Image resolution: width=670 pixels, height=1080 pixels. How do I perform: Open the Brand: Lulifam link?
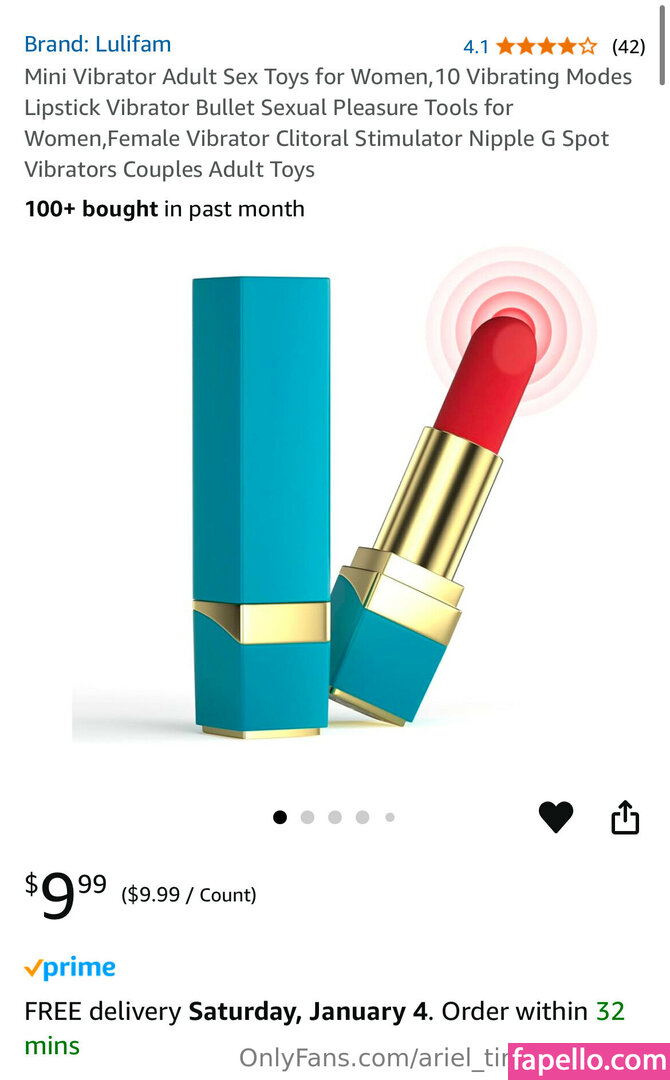point(97,44)
